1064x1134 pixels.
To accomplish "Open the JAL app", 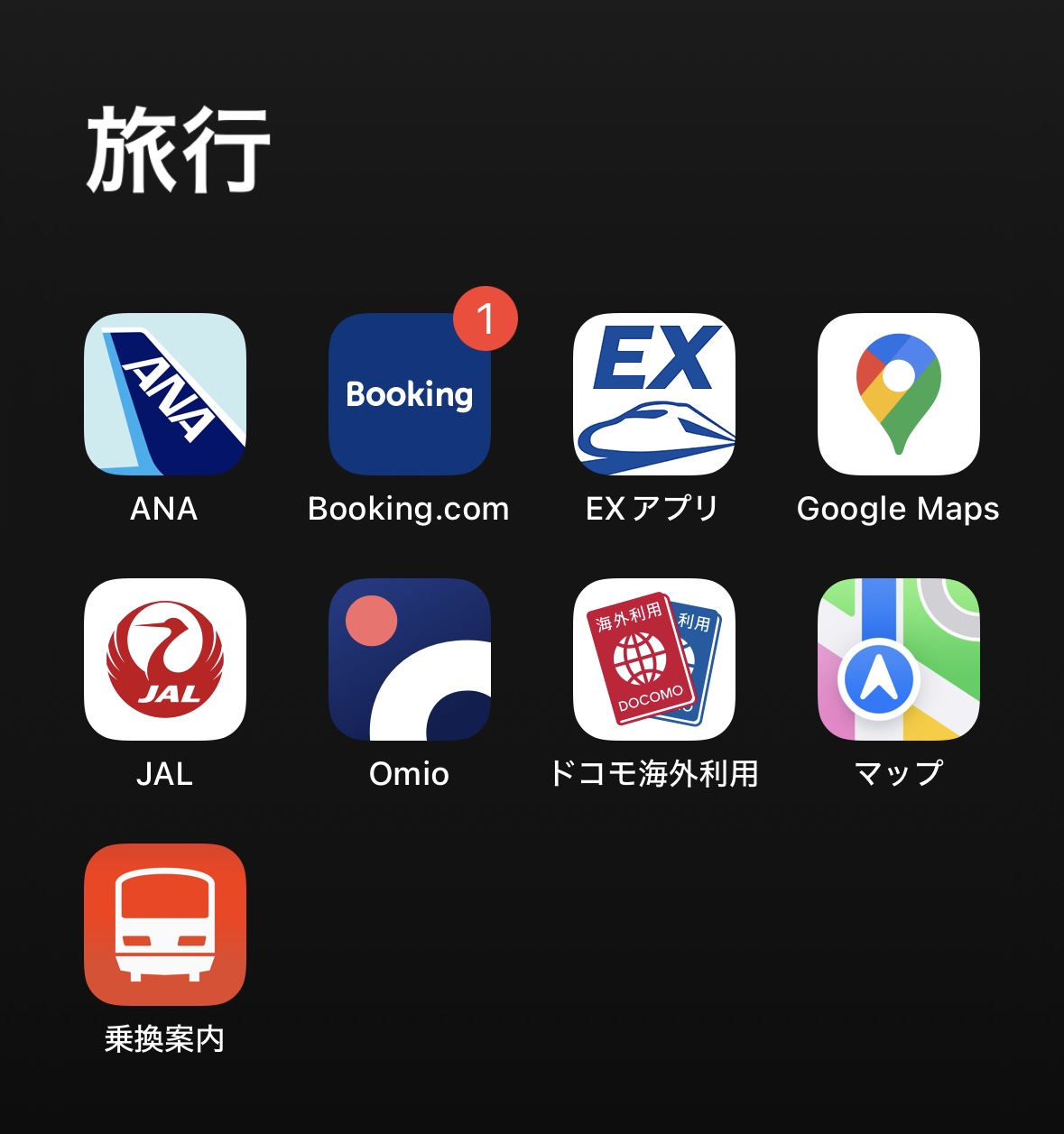I will click(164, 659).
